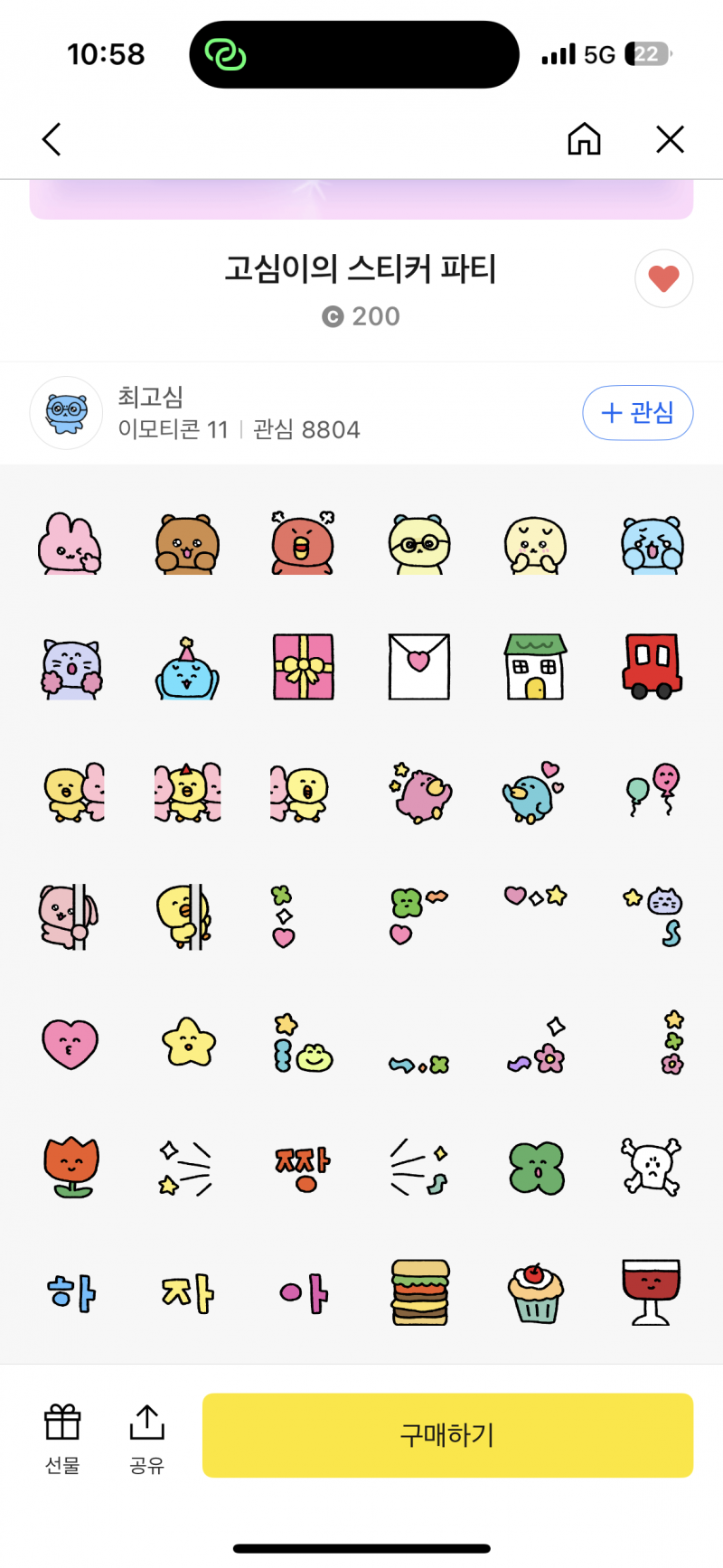This screenshot has width=723, height=1568.
Task: Choose the cupcake sticker
Action: pos(535,1292)
